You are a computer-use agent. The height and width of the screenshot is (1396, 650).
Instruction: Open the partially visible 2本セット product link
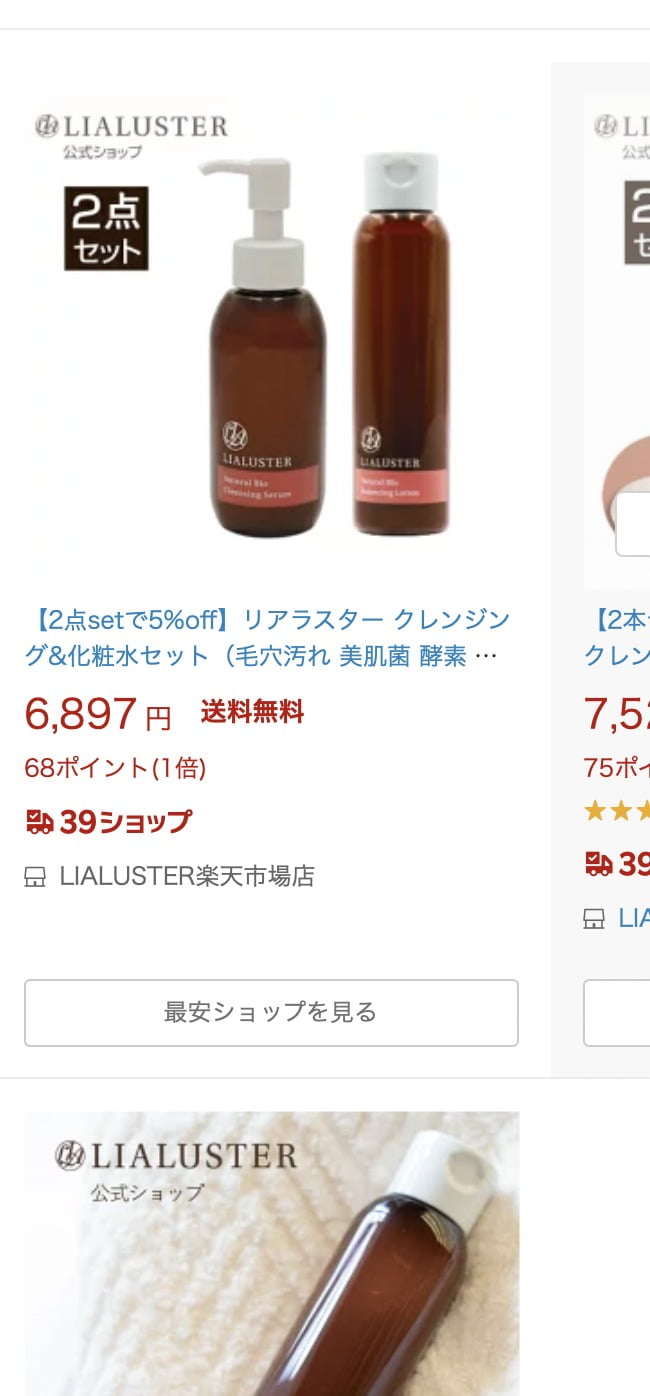point(617,638)
